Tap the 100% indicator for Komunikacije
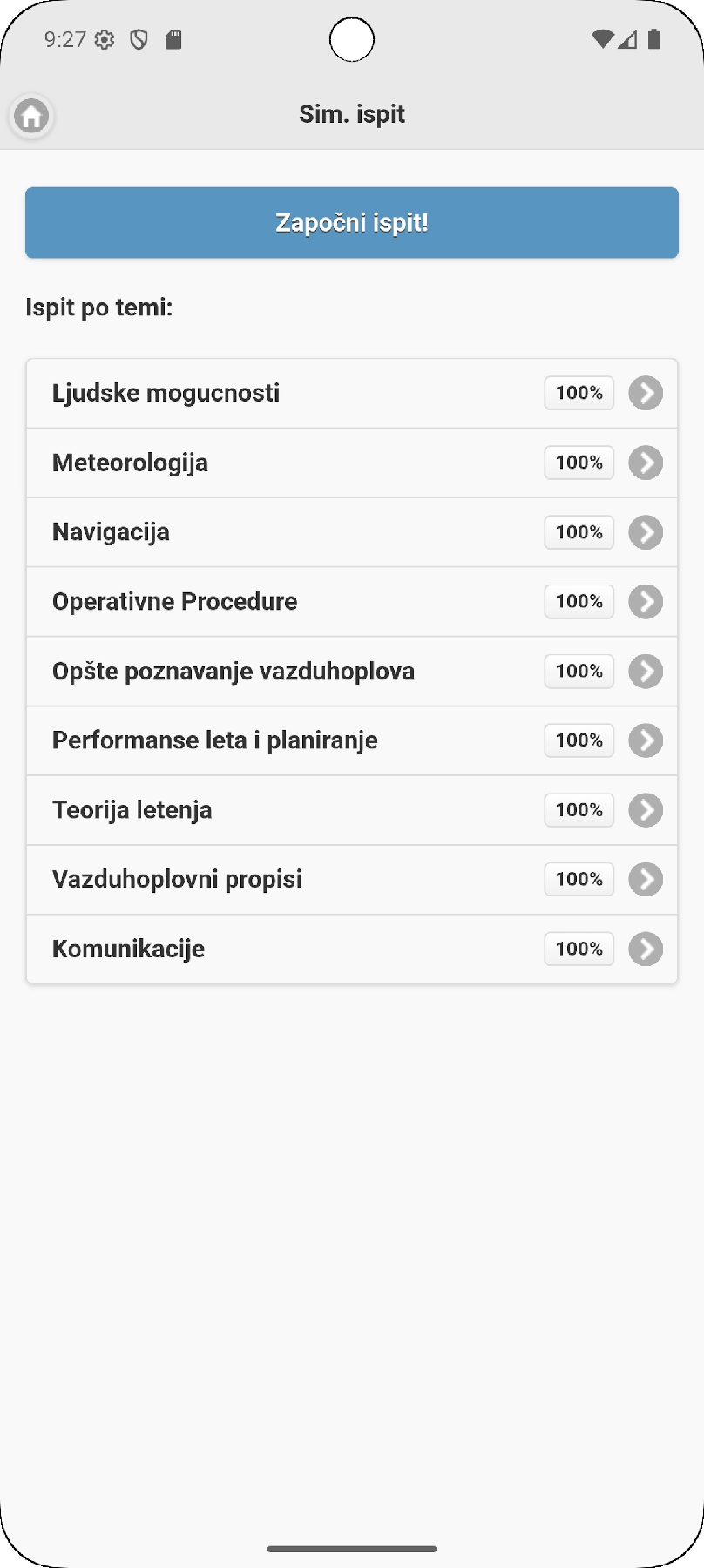 (x=579, y=949)
